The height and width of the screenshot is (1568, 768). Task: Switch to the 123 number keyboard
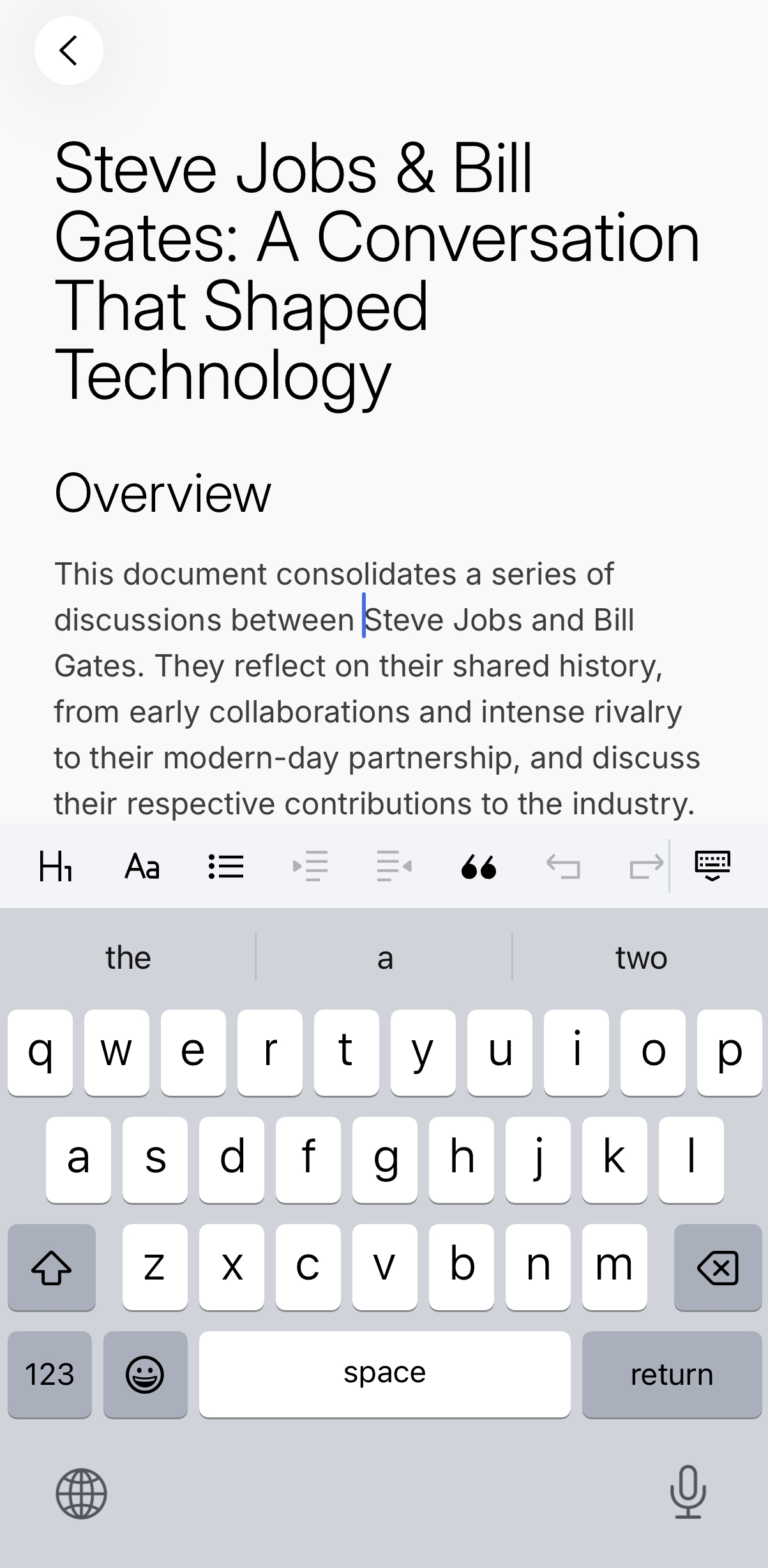(x=50, y=1374)
